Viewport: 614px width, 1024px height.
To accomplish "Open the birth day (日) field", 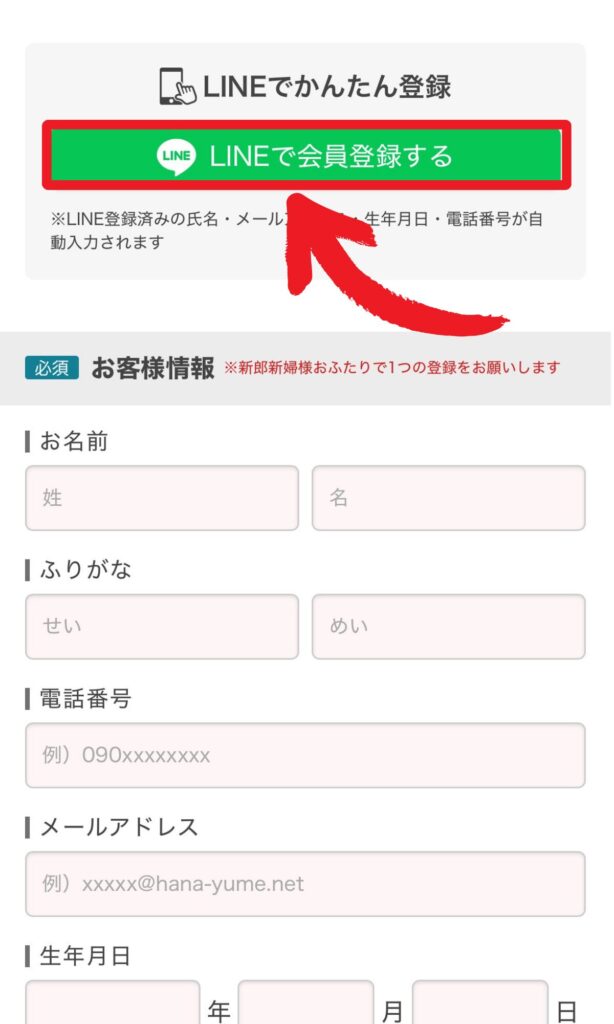I will (x=480, y=1003).
